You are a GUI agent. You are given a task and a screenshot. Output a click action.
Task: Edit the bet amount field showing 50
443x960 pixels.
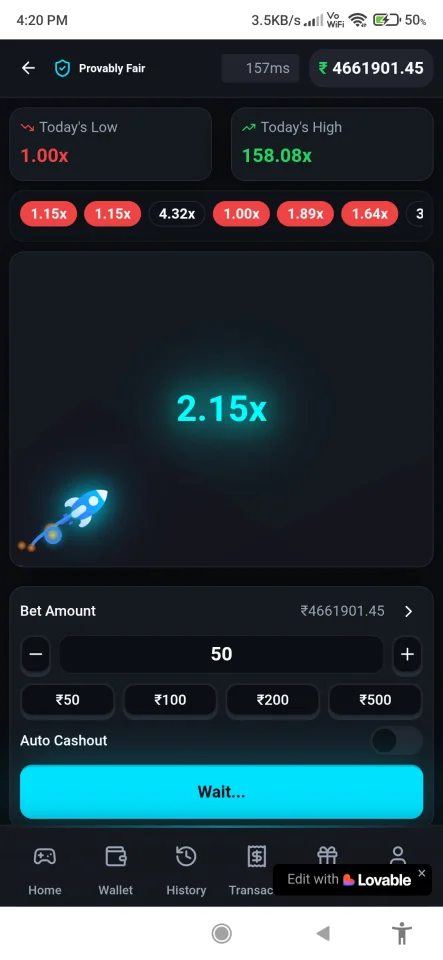(x=222, y=654)
